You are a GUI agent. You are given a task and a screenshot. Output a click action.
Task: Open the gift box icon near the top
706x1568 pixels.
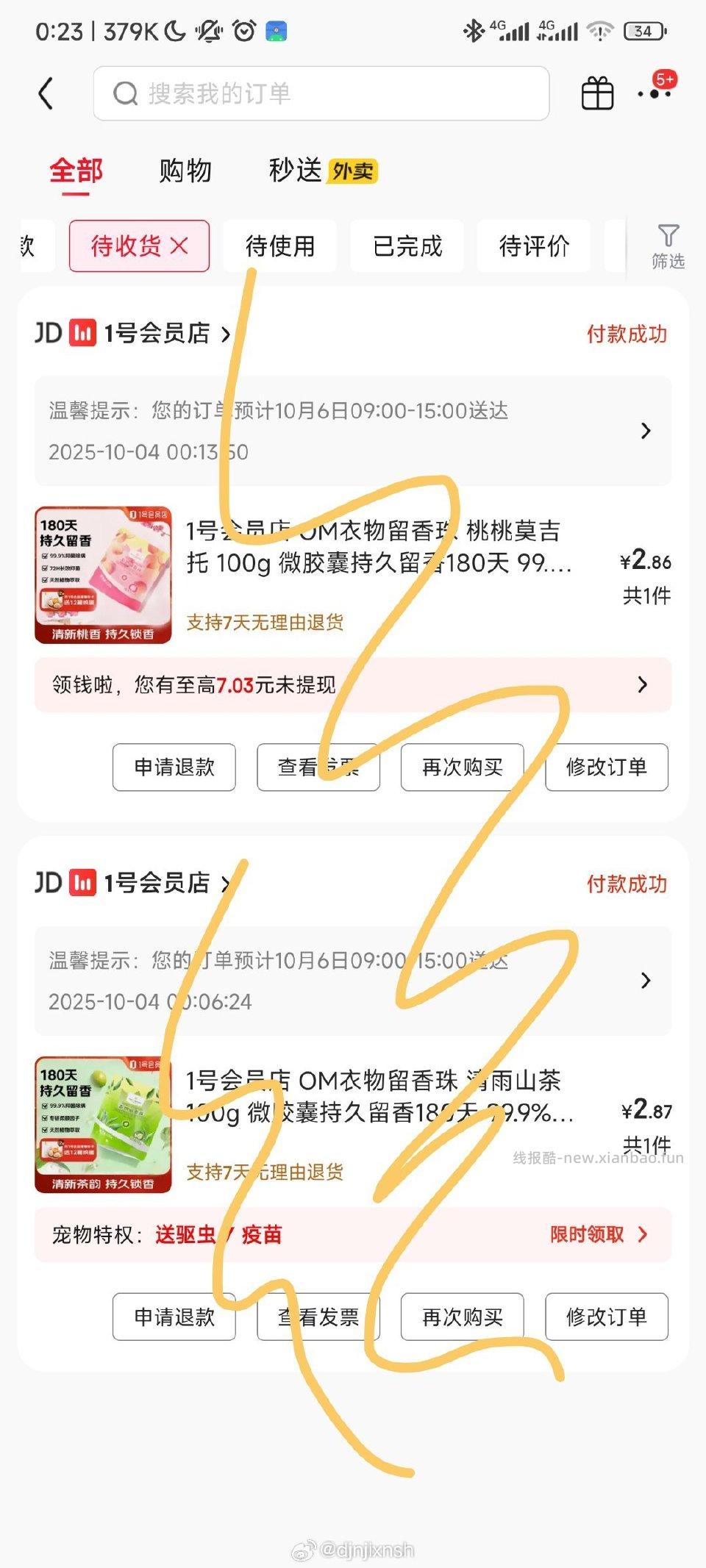point(596,93)
